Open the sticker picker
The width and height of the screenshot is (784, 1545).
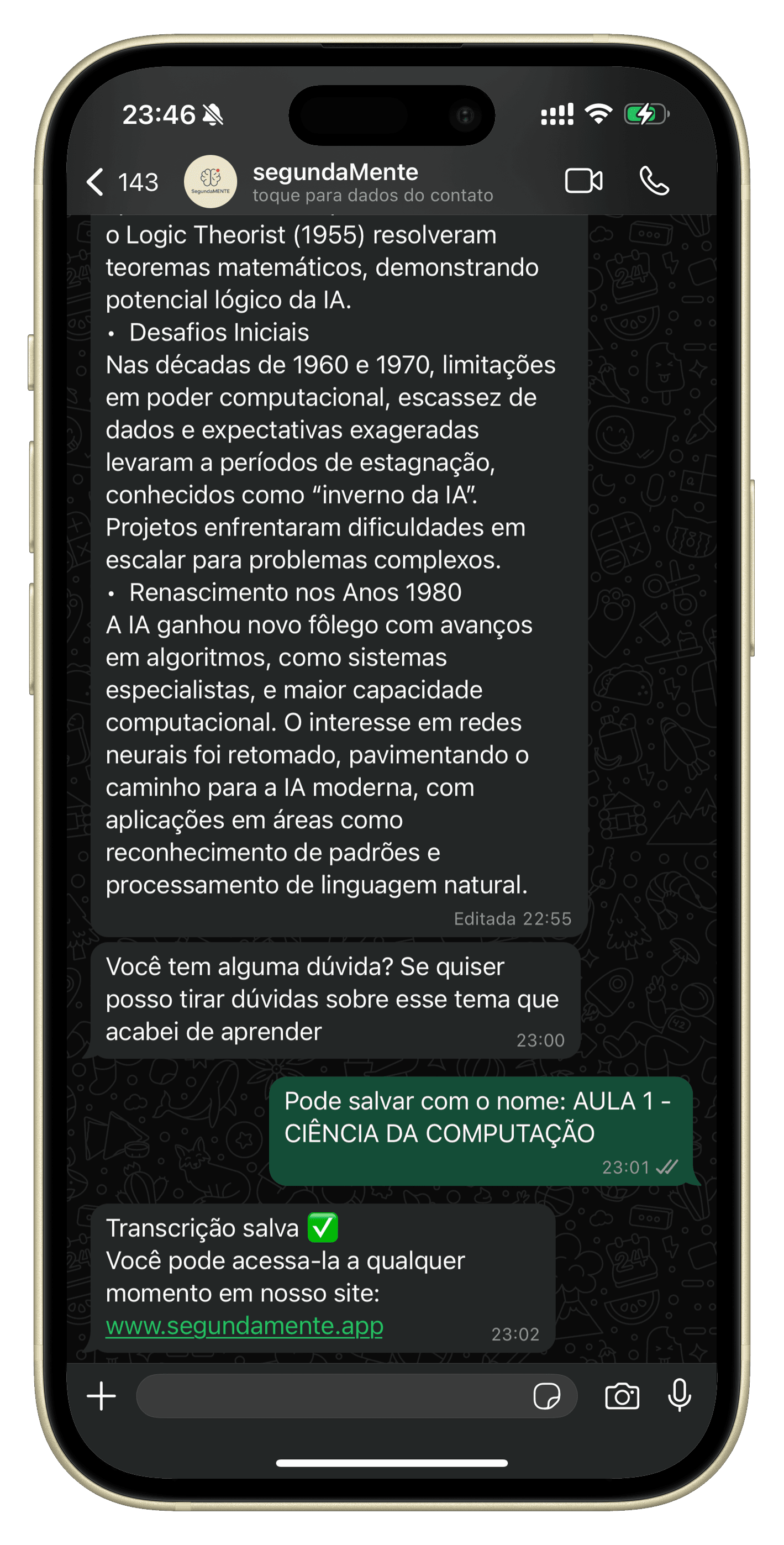coord(546,1396)
